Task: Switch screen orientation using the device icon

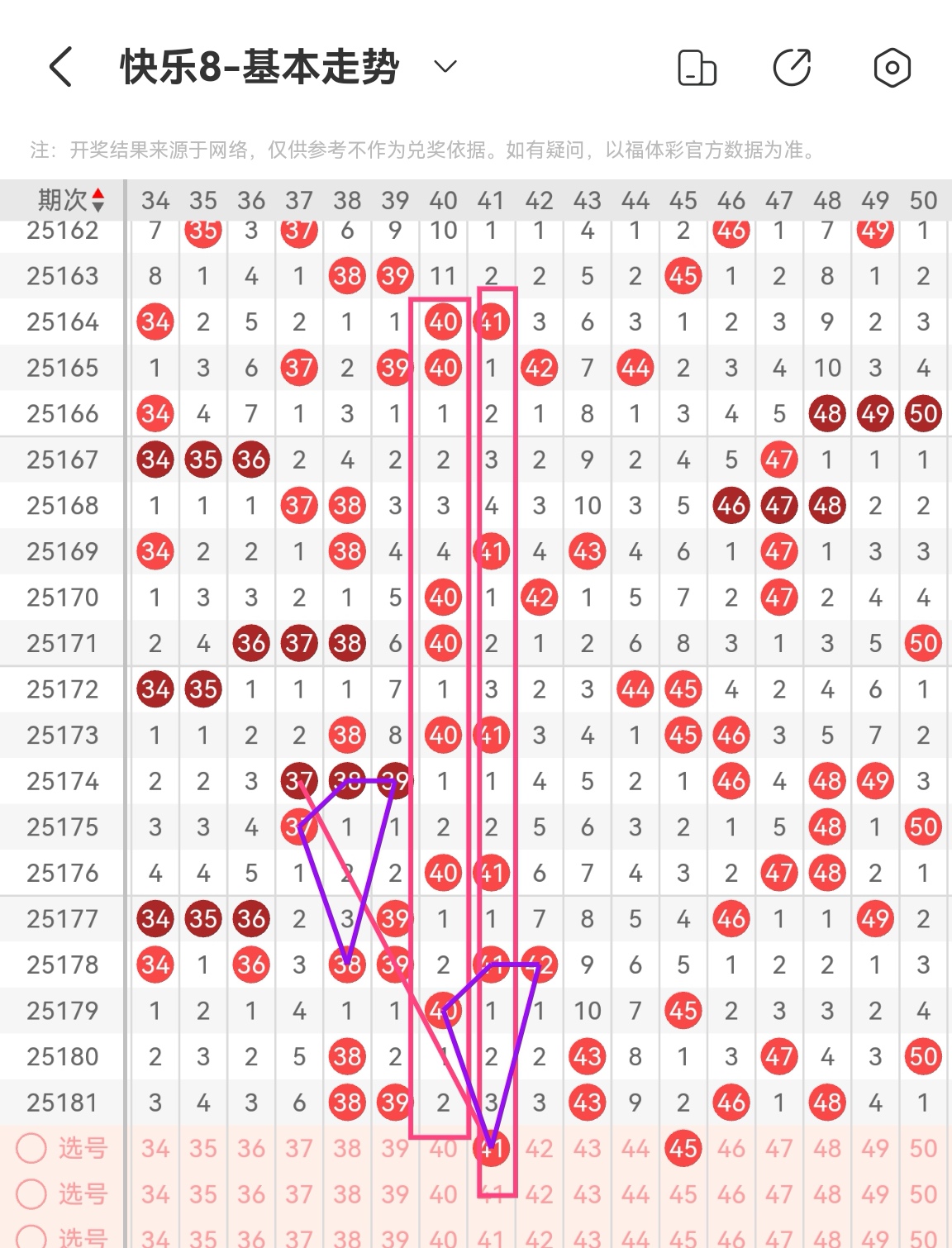Action: pyautogui.click(x=697, y=68)
